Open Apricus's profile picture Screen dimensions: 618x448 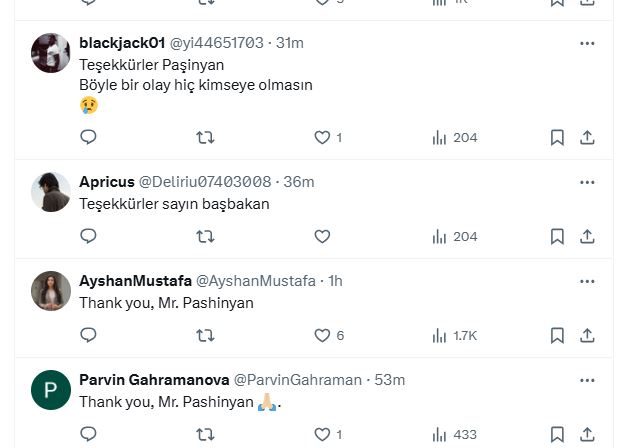[x=51, y=191]
